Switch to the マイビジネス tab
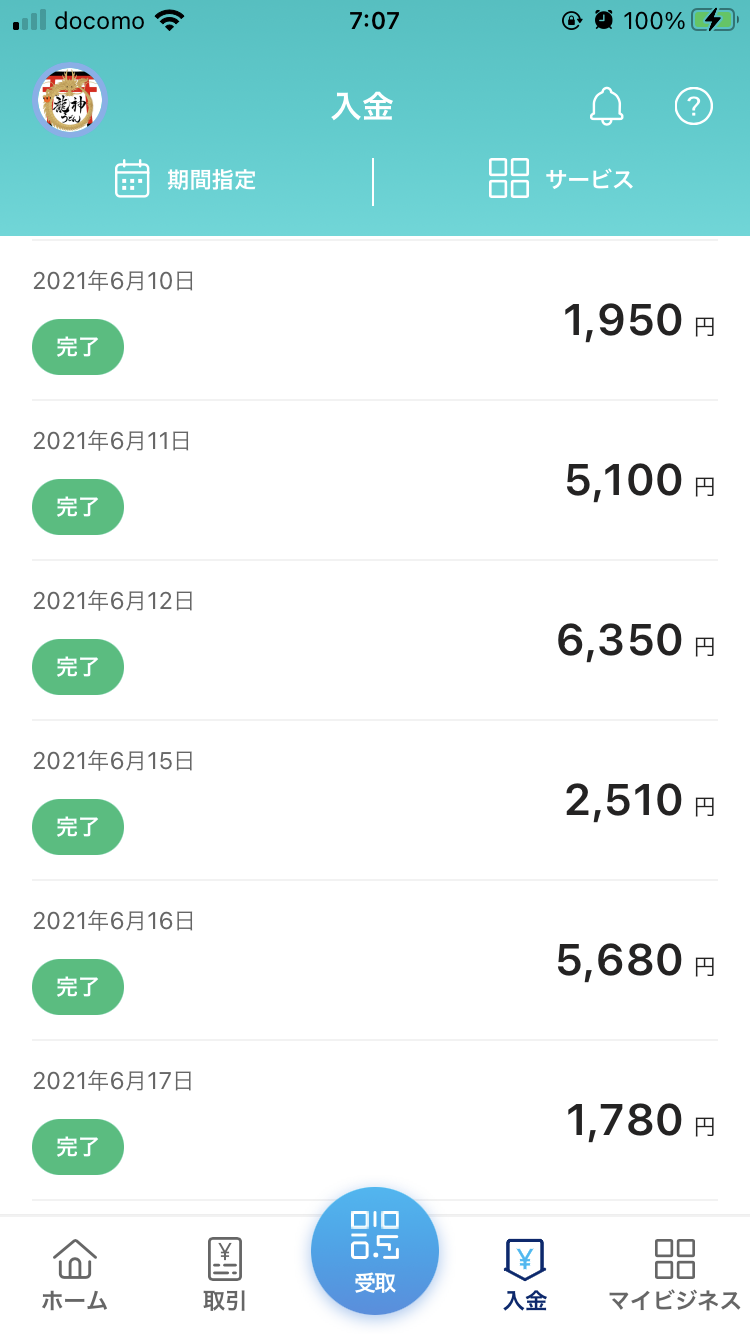750x1334 pixels. pos(675,1273)
